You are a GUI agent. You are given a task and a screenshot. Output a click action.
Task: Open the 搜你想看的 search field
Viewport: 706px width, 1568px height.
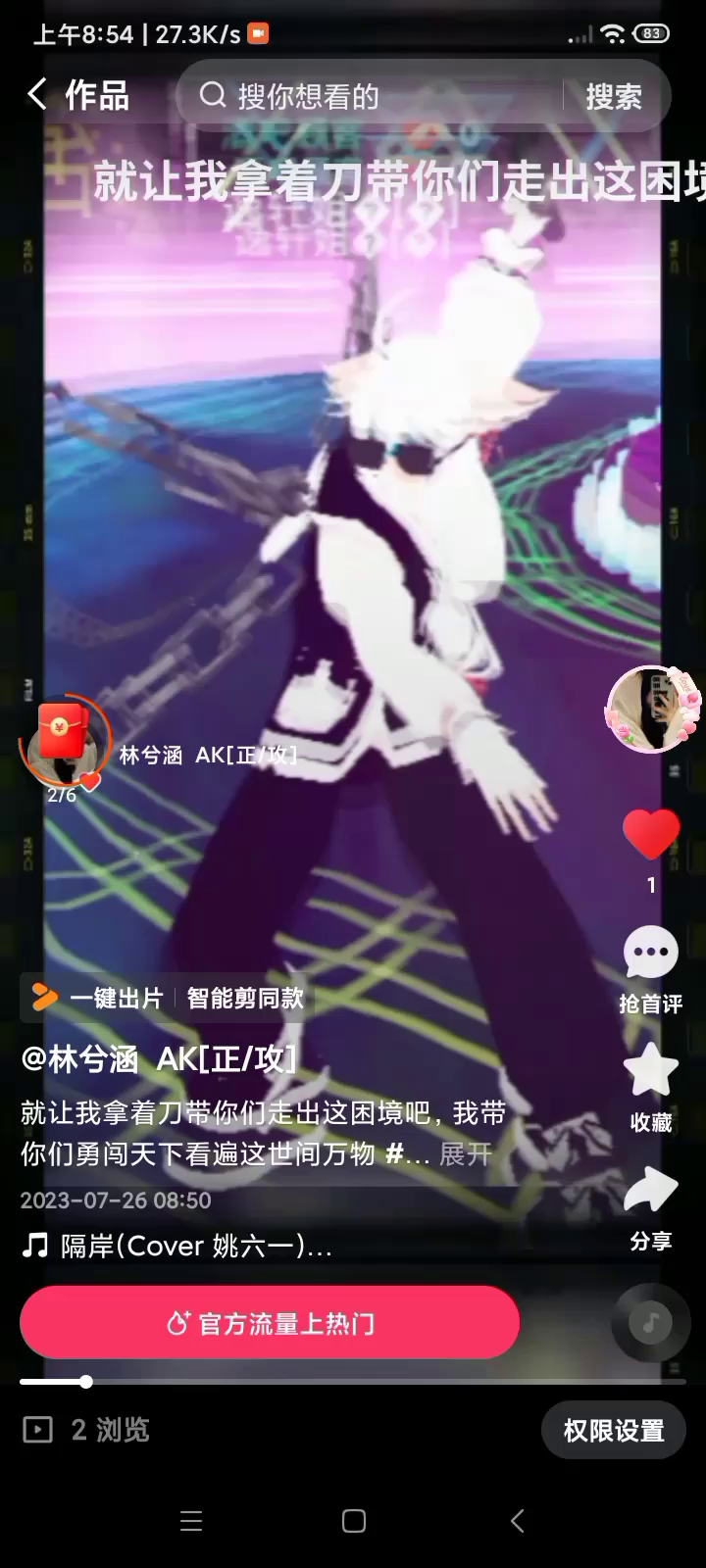coord(373,96)
